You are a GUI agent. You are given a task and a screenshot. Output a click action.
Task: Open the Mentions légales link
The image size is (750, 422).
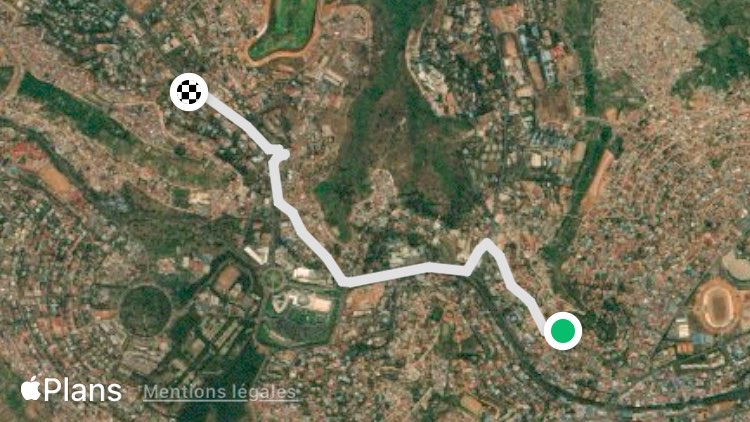(x=220, y=392)
